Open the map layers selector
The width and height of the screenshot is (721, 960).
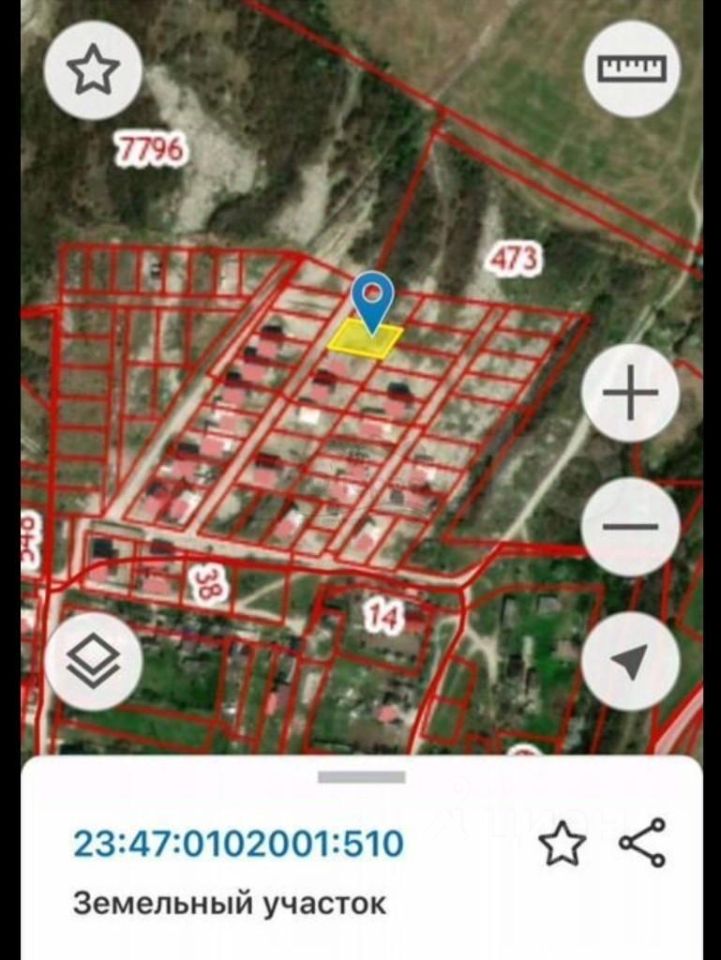(x=93, y=661)
